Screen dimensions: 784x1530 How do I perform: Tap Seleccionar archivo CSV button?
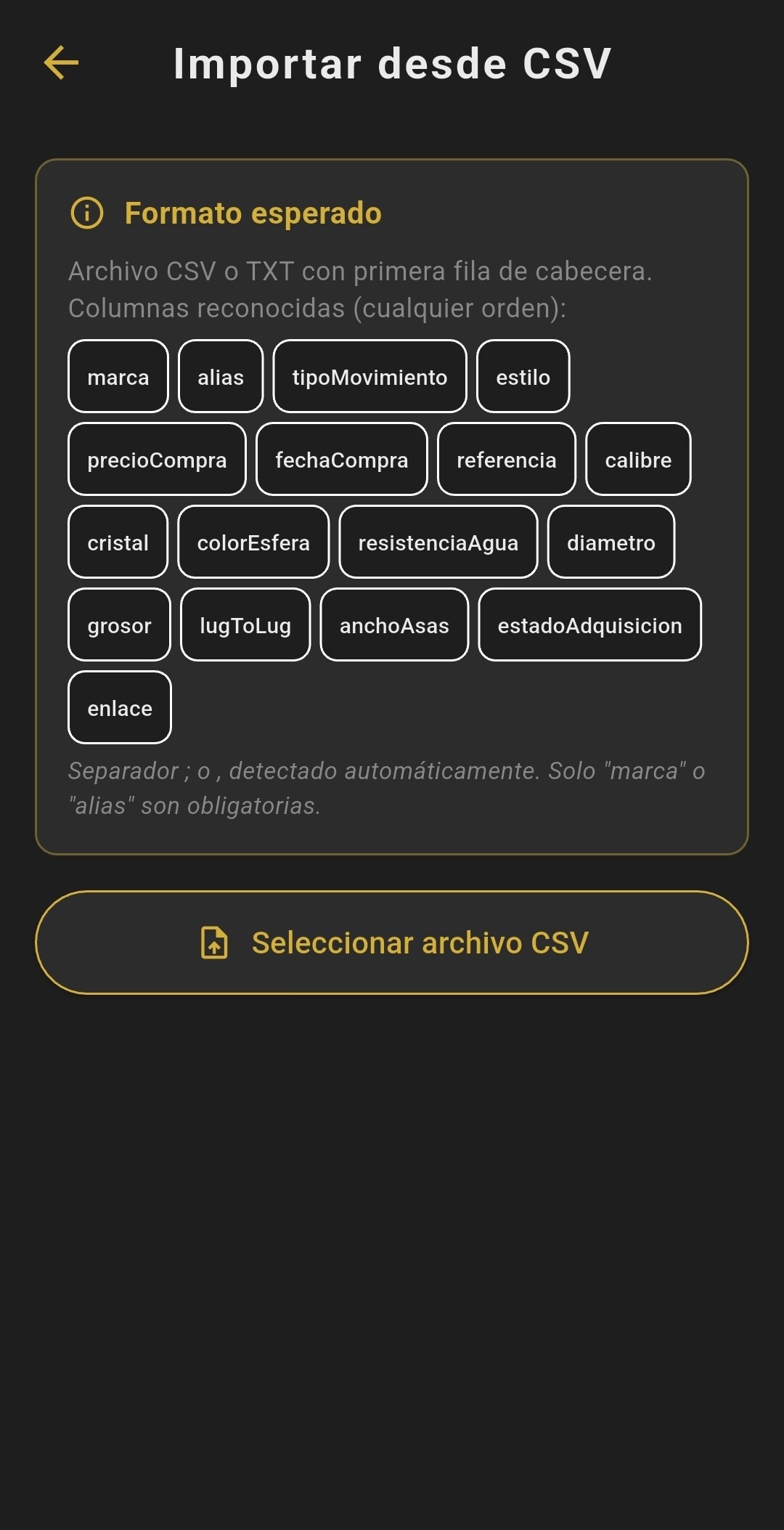coord(392,943)
